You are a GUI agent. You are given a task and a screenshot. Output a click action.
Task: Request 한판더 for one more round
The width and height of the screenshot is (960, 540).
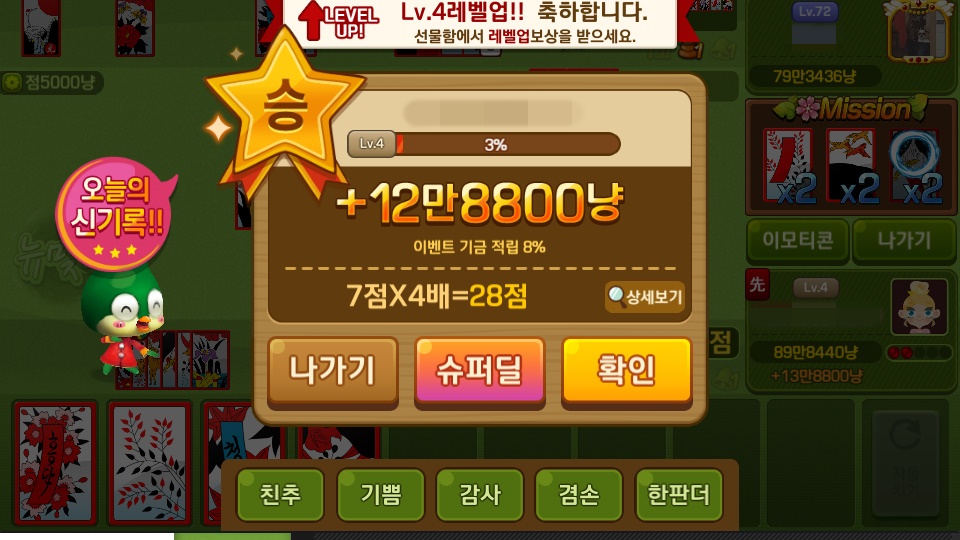680,495
